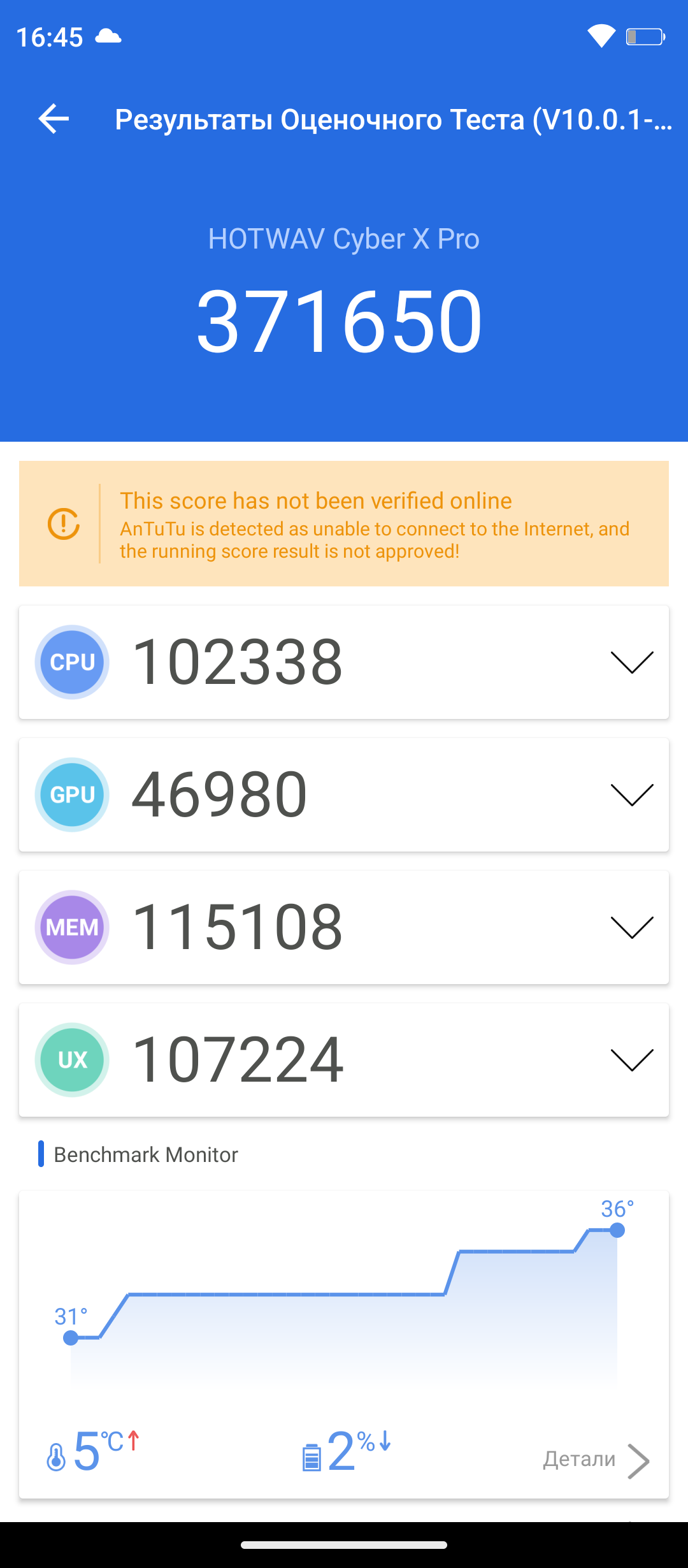Expand the UX score 107224 breakdown

click(631, 1060)
